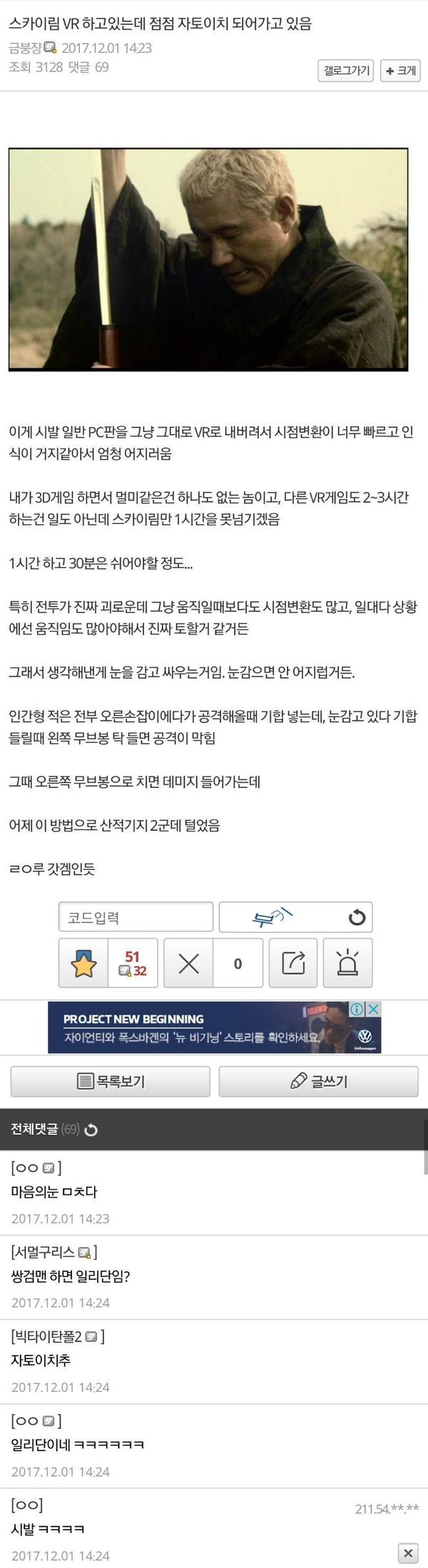Report this post with the siren icon
Image resolution: width=428 pixels, height=1568 pixels.
click(x=347, y=963)
